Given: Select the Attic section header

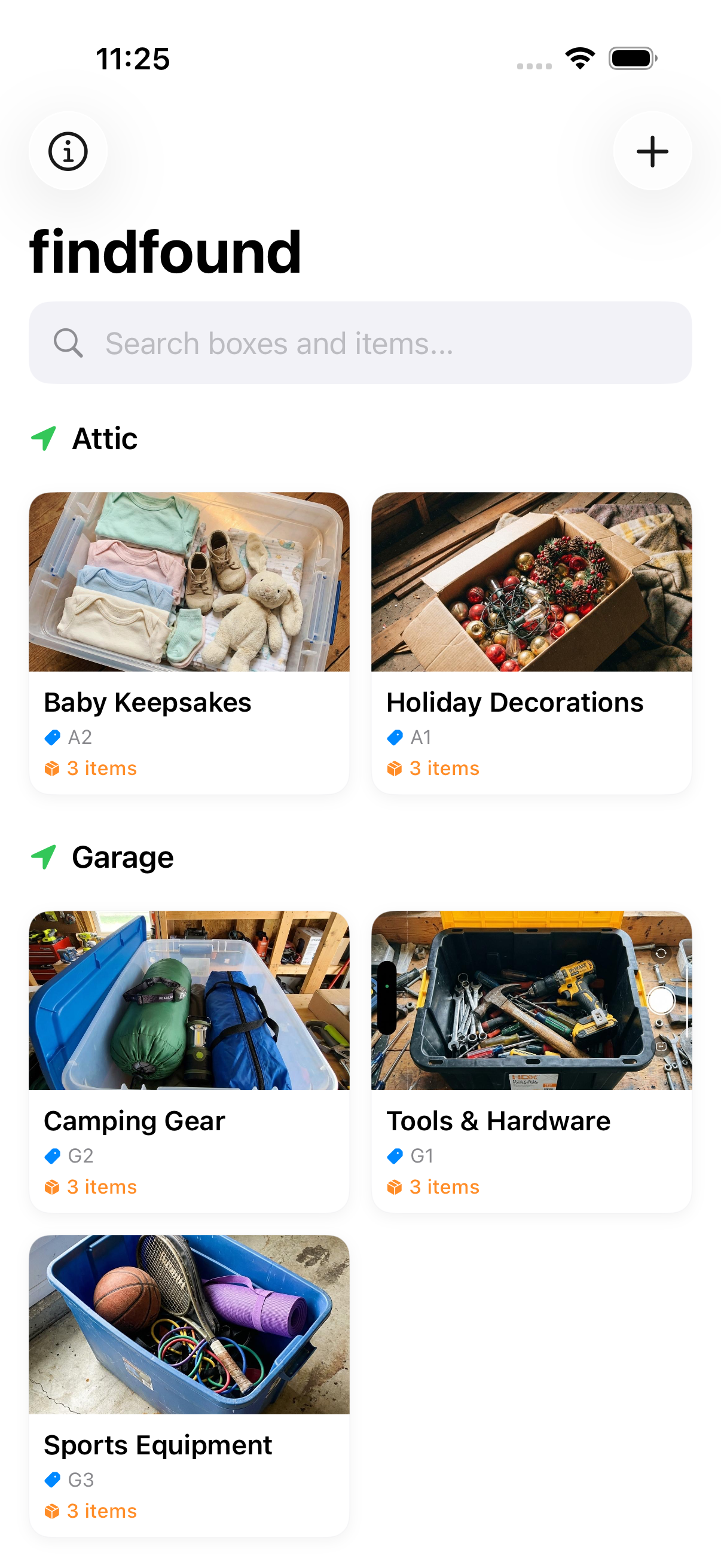Looking at the screenshot, I should [x=105, y=438].
